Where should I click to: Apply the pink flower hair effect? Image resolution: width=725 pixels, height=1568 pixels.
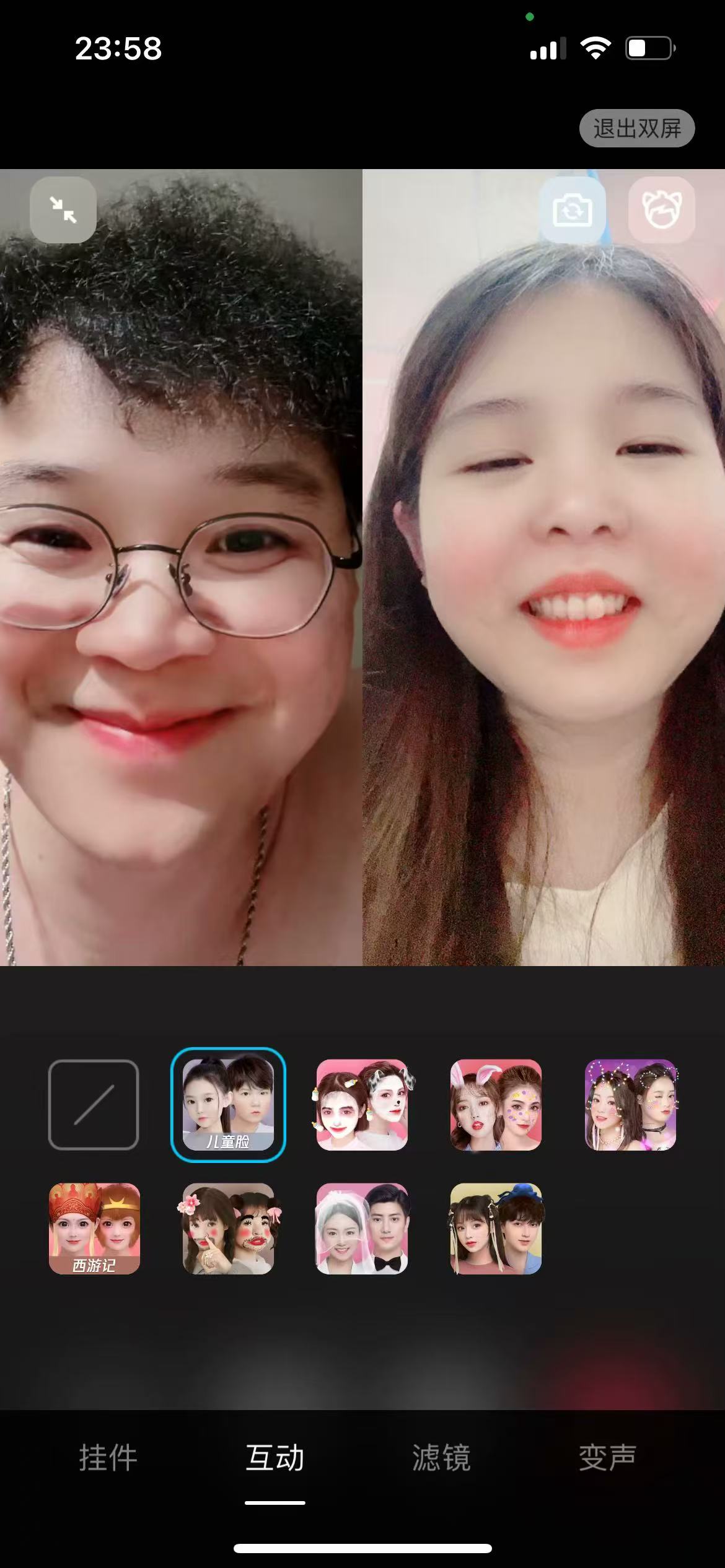point(228,1229)
